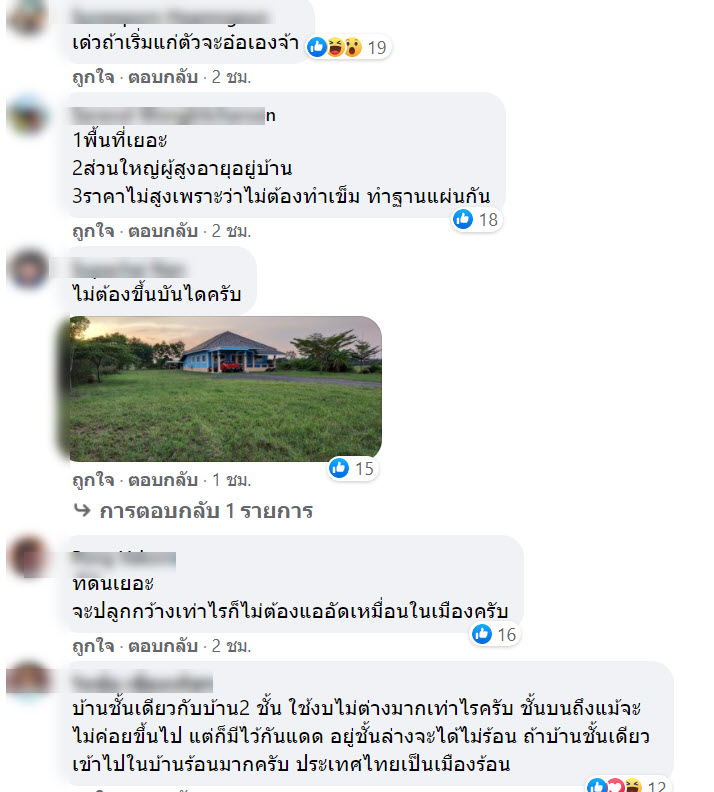Like the comment listing 1พื้นที่เยอะ
714x792 pixels.
coord(92,230)
